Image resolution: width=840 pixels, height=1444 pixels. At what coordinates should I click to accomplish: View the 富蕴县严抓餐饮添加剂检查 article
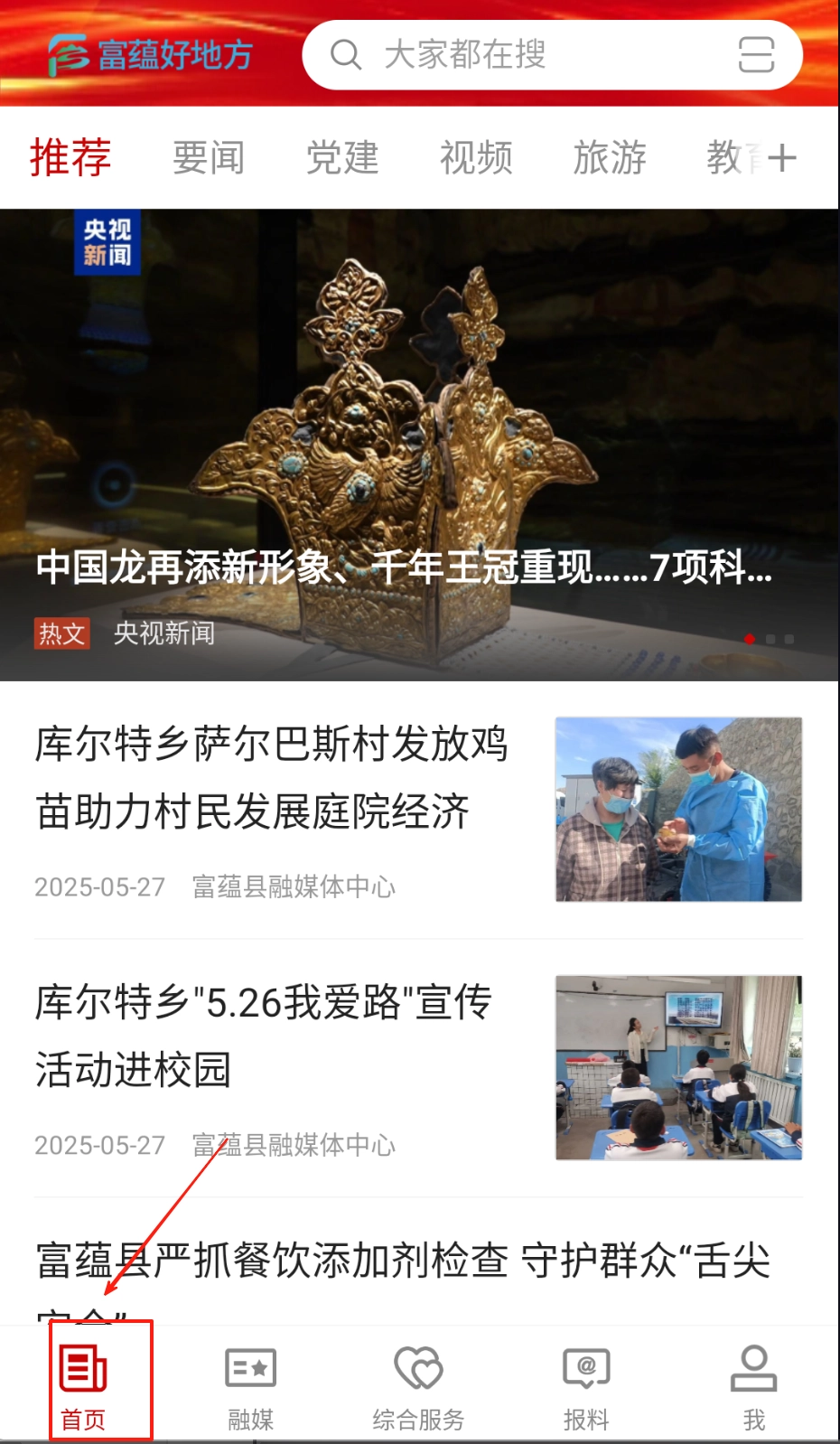(403, 1261)
